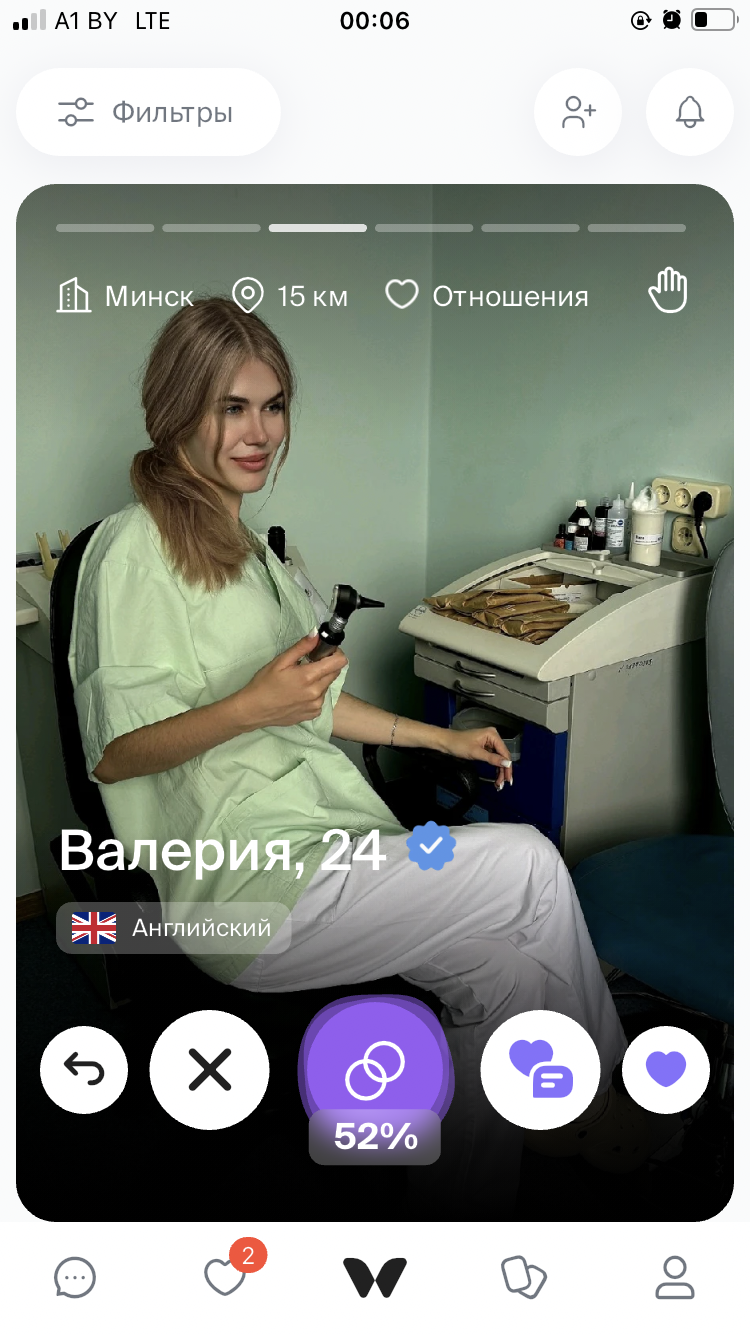The width and height of the screenshot is (750, 1334).
Task: Switch to the chats tab
Action: pyautogui.click(x=75, y=1277)
